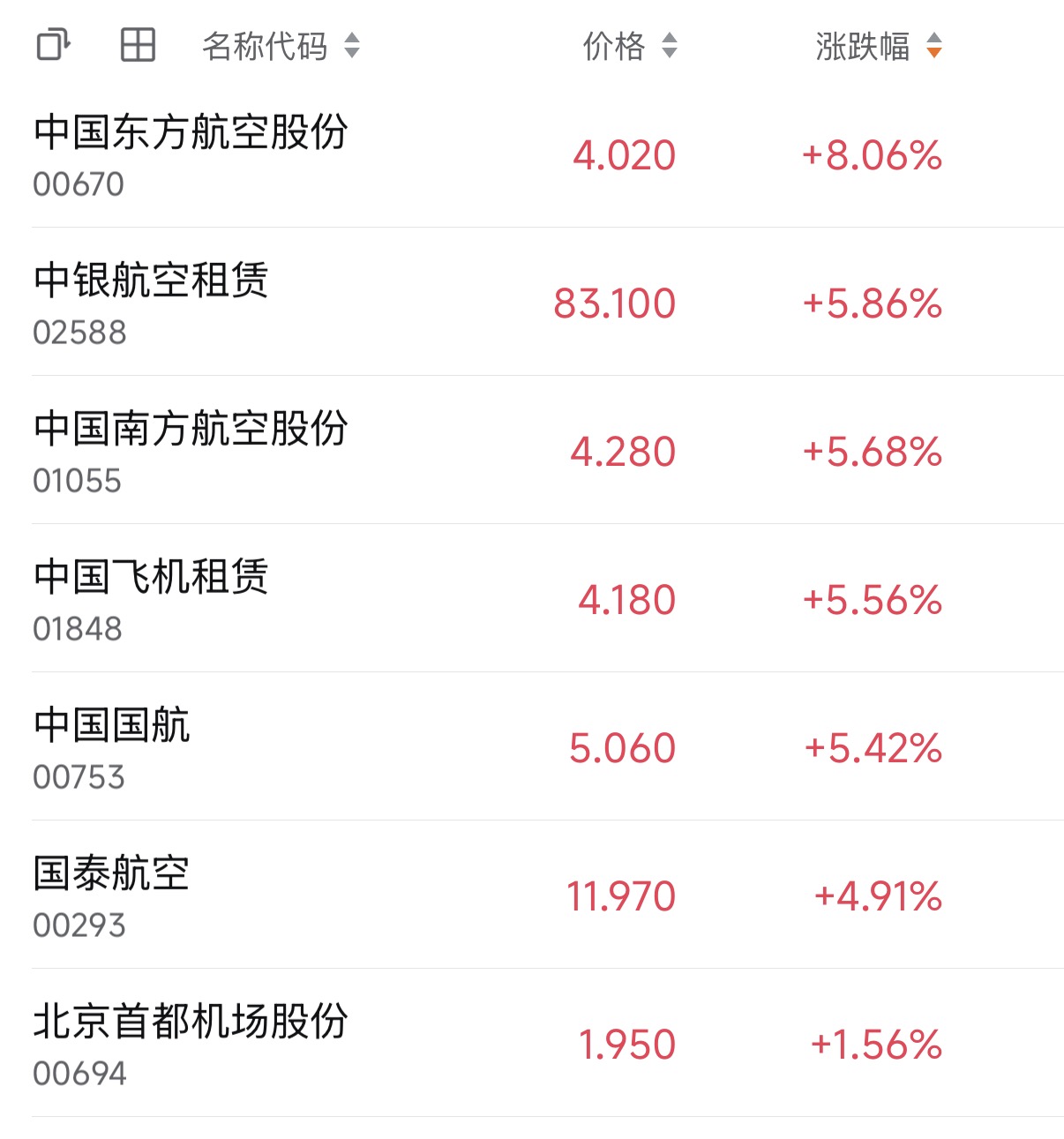
Task: Click the sort arrows beside 名称代码
Action: [x=352, y=48]
